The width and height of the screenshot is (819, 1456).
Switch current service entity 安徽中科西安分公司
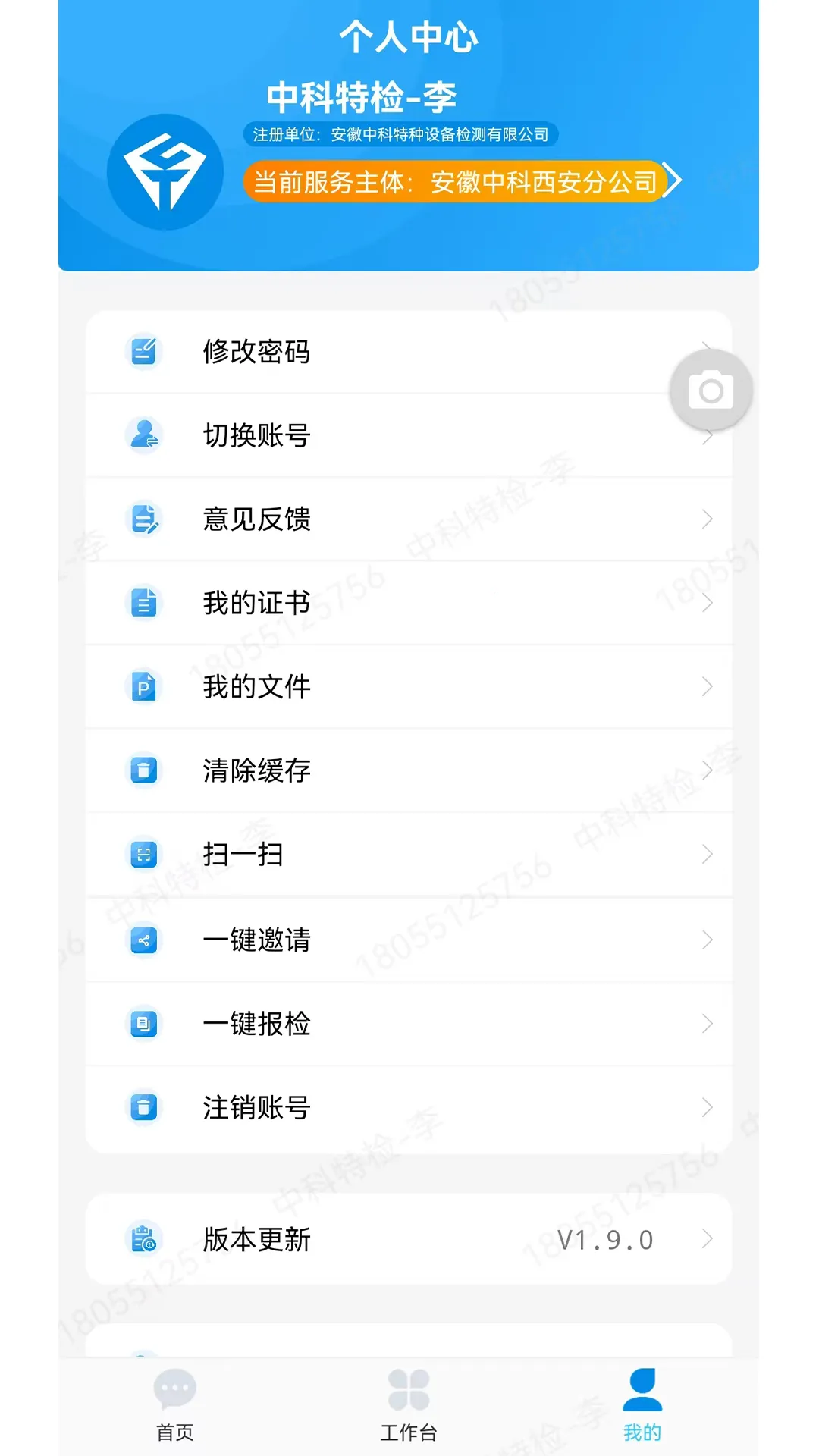[461, 182]
